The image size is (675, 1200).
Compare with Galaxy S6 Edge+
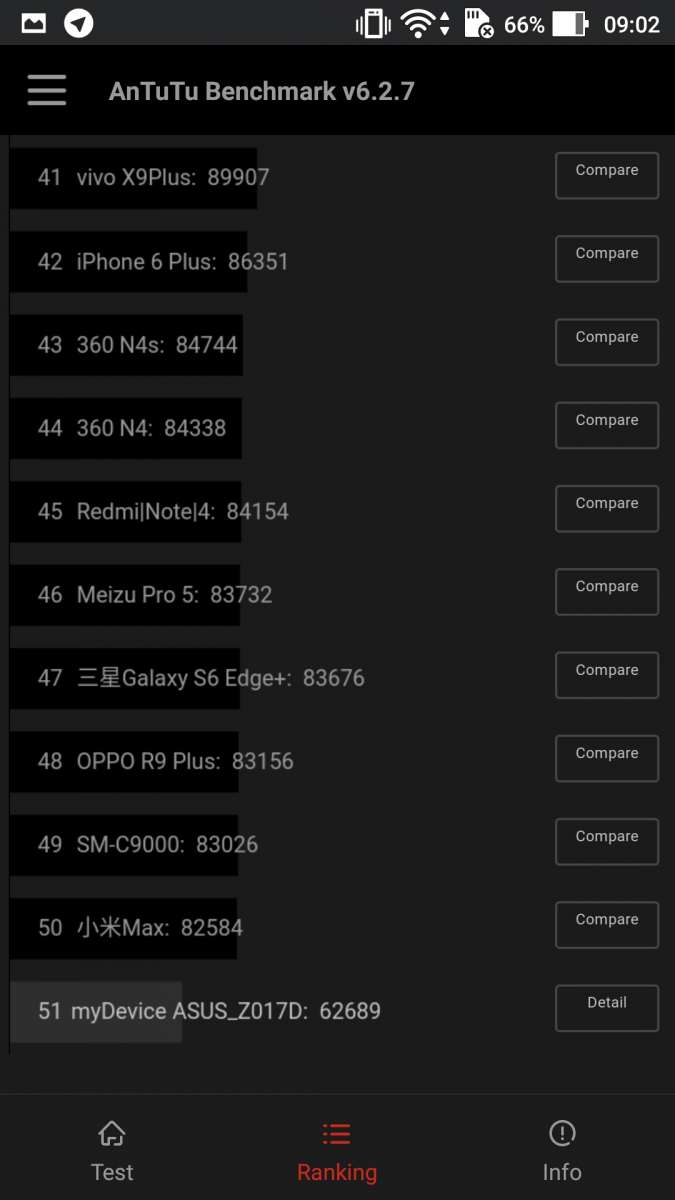coord(607,675)
